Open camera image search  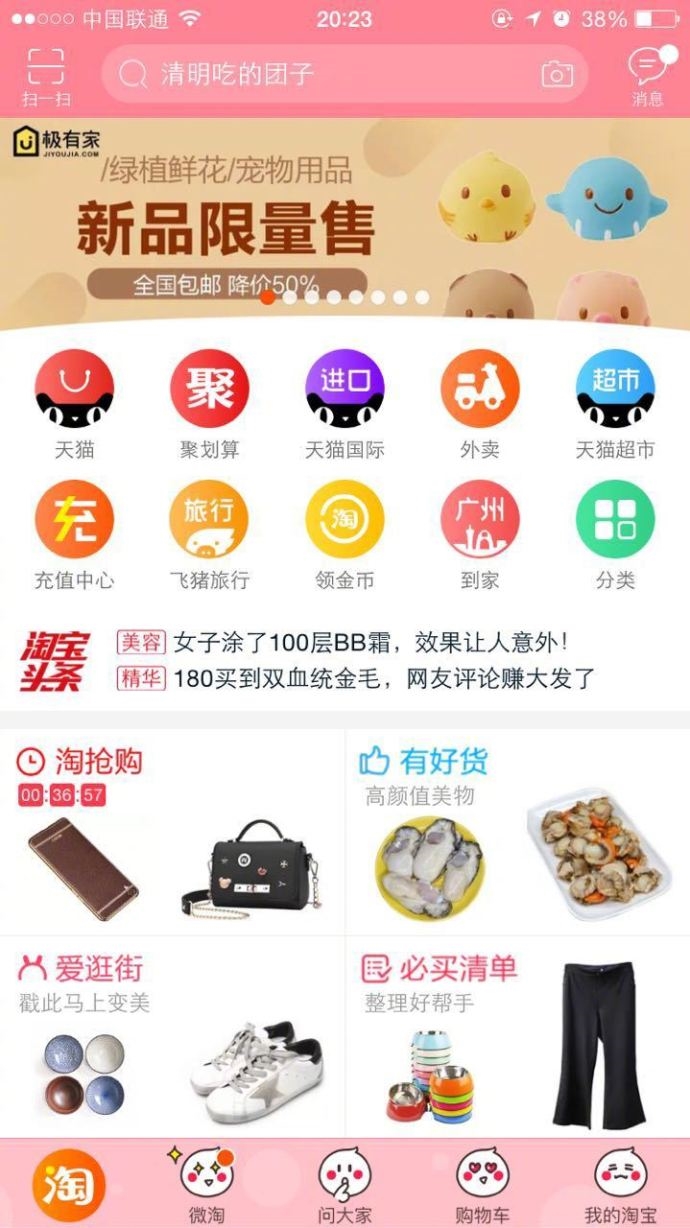(557, 74)
